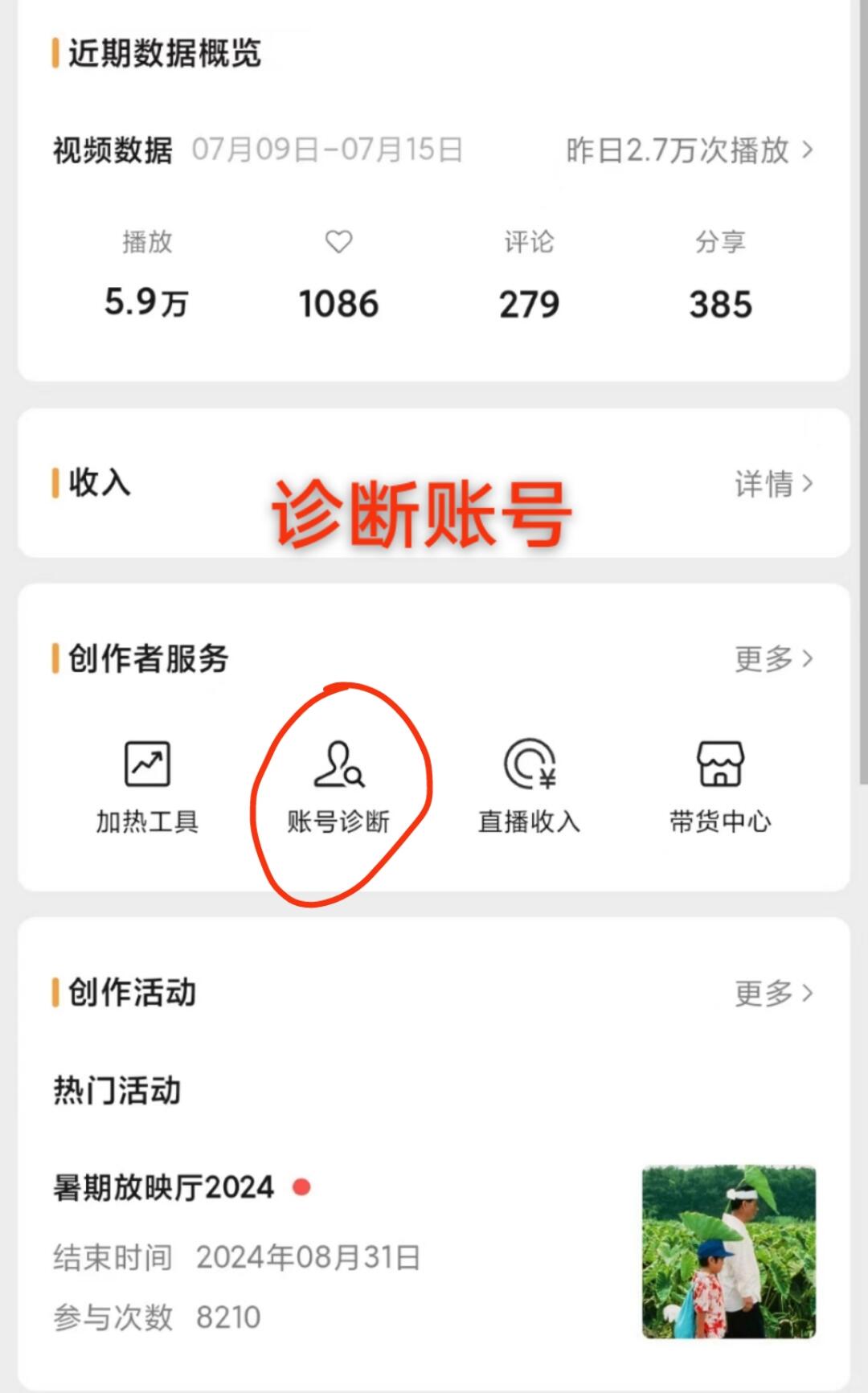Open 更多 in 创作活动 section
Image resolution: width=868 pixels, height=1393 pixels.
773,994
